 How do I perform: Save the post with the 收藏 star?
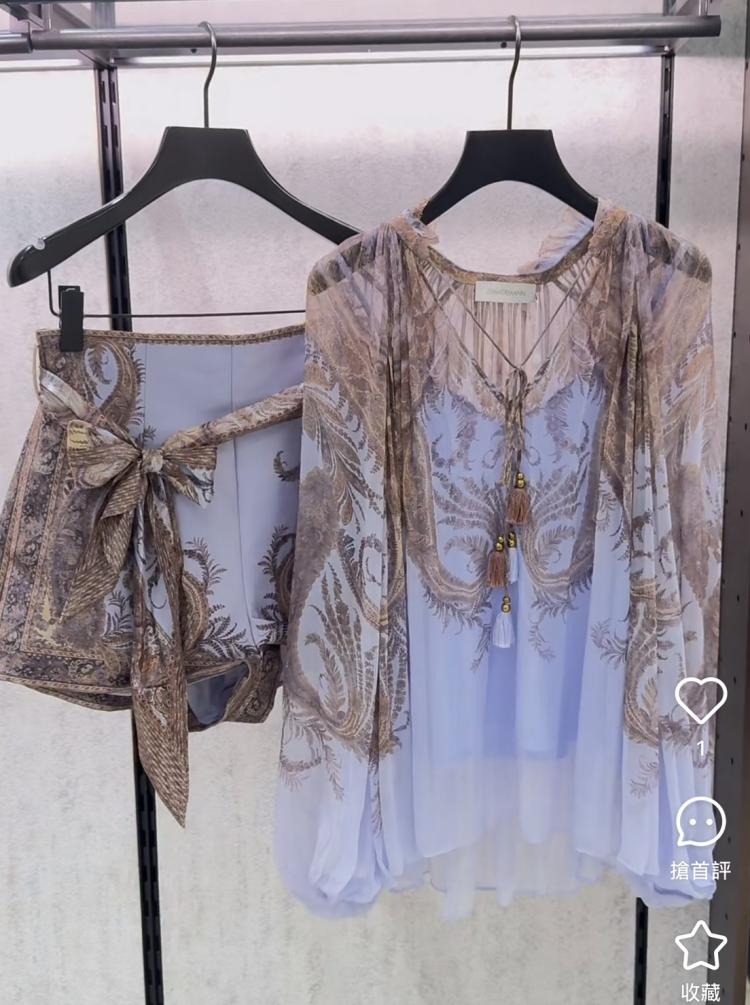[700, 946]
